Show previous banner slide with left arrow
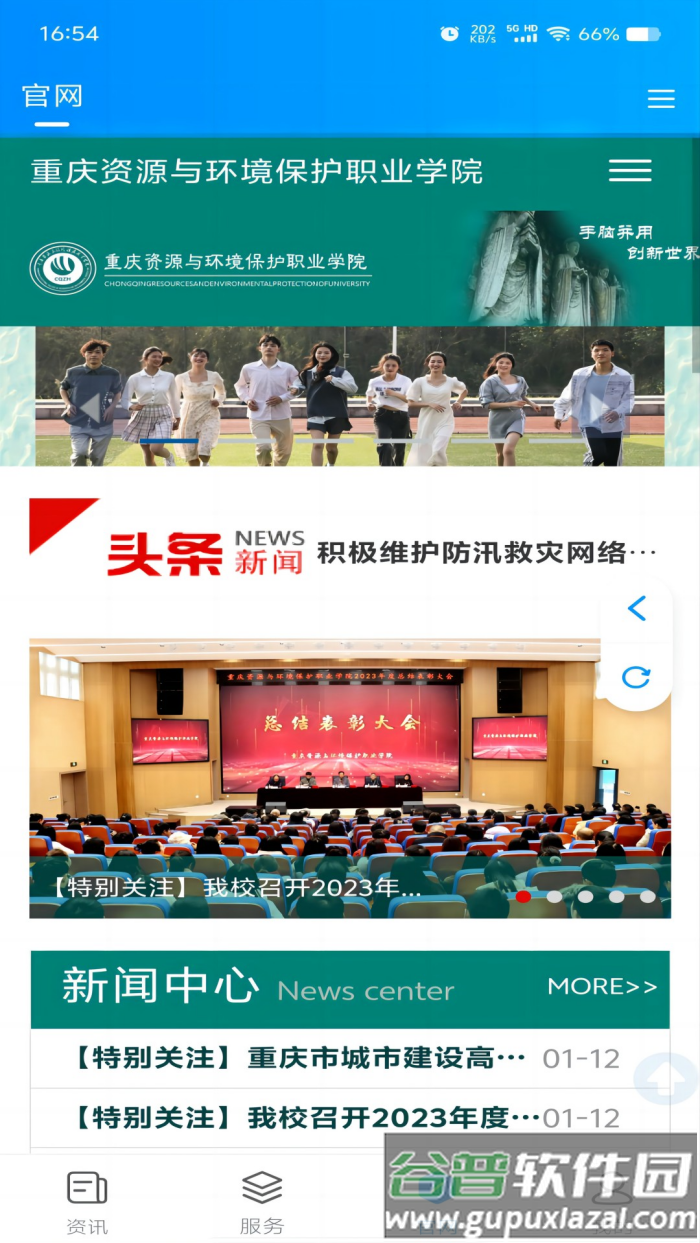Image resolution: width=700 pixels, height=1243 pixels. (88, 407)
